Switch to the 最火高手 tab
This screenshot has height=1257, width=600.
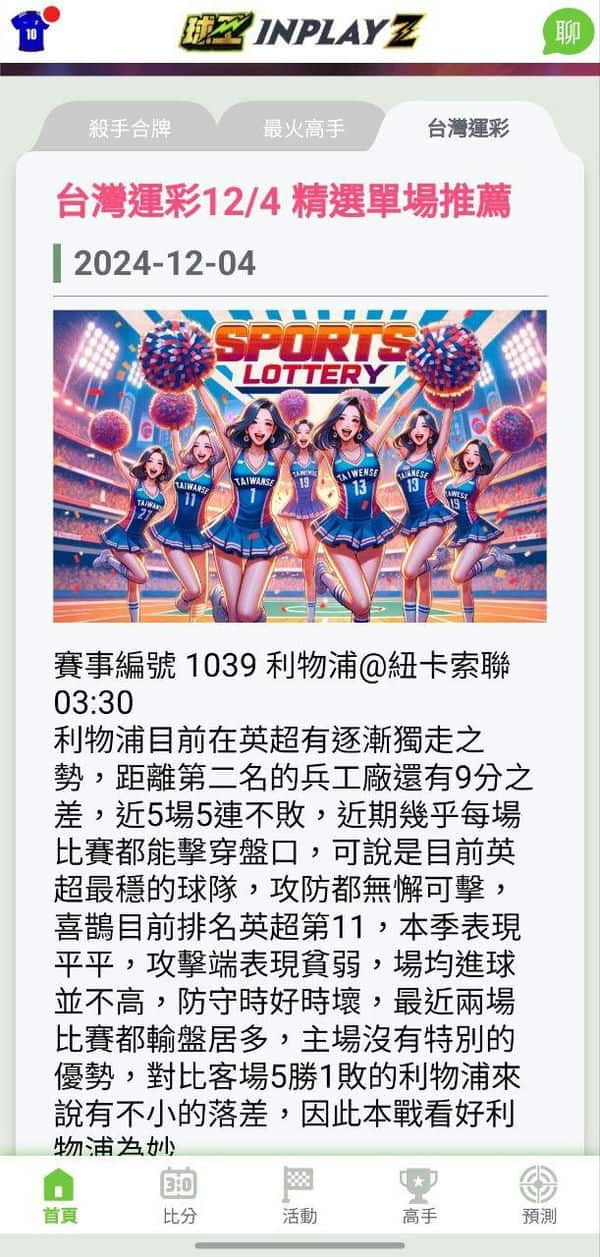coord(304,129)
